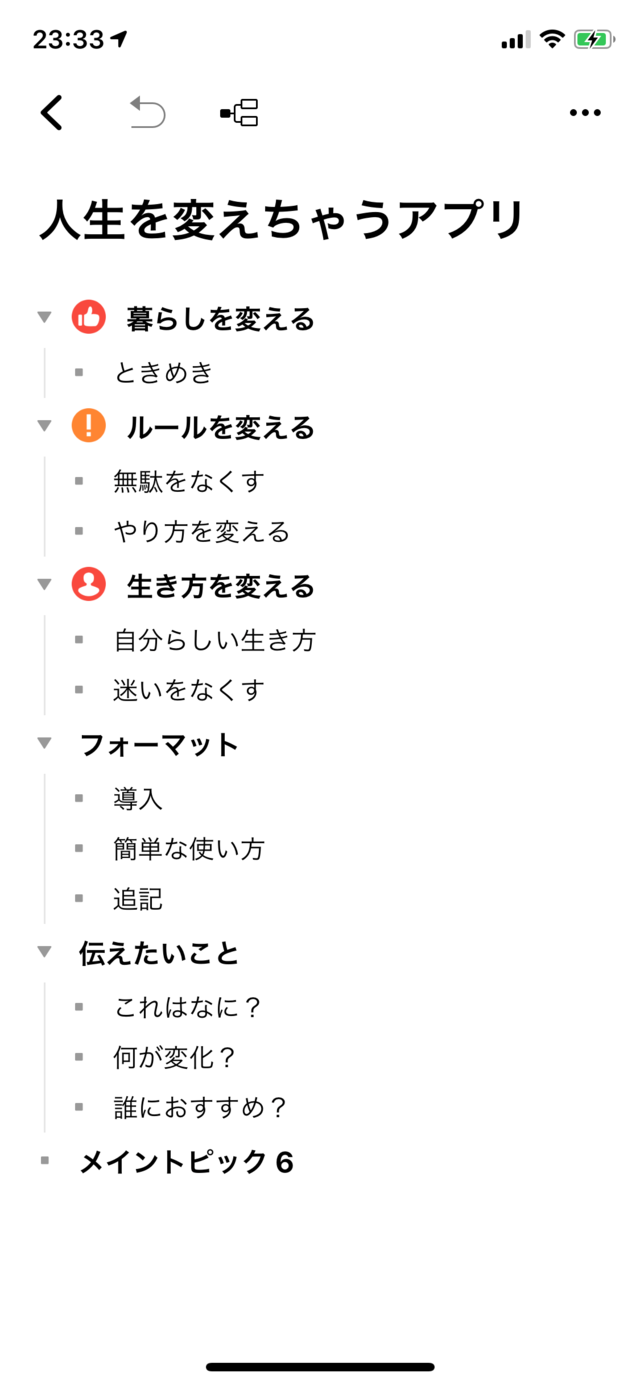Screen dimensions: 640x1385
Task: Select the 簡単な使い方 item
Action: 189,849
